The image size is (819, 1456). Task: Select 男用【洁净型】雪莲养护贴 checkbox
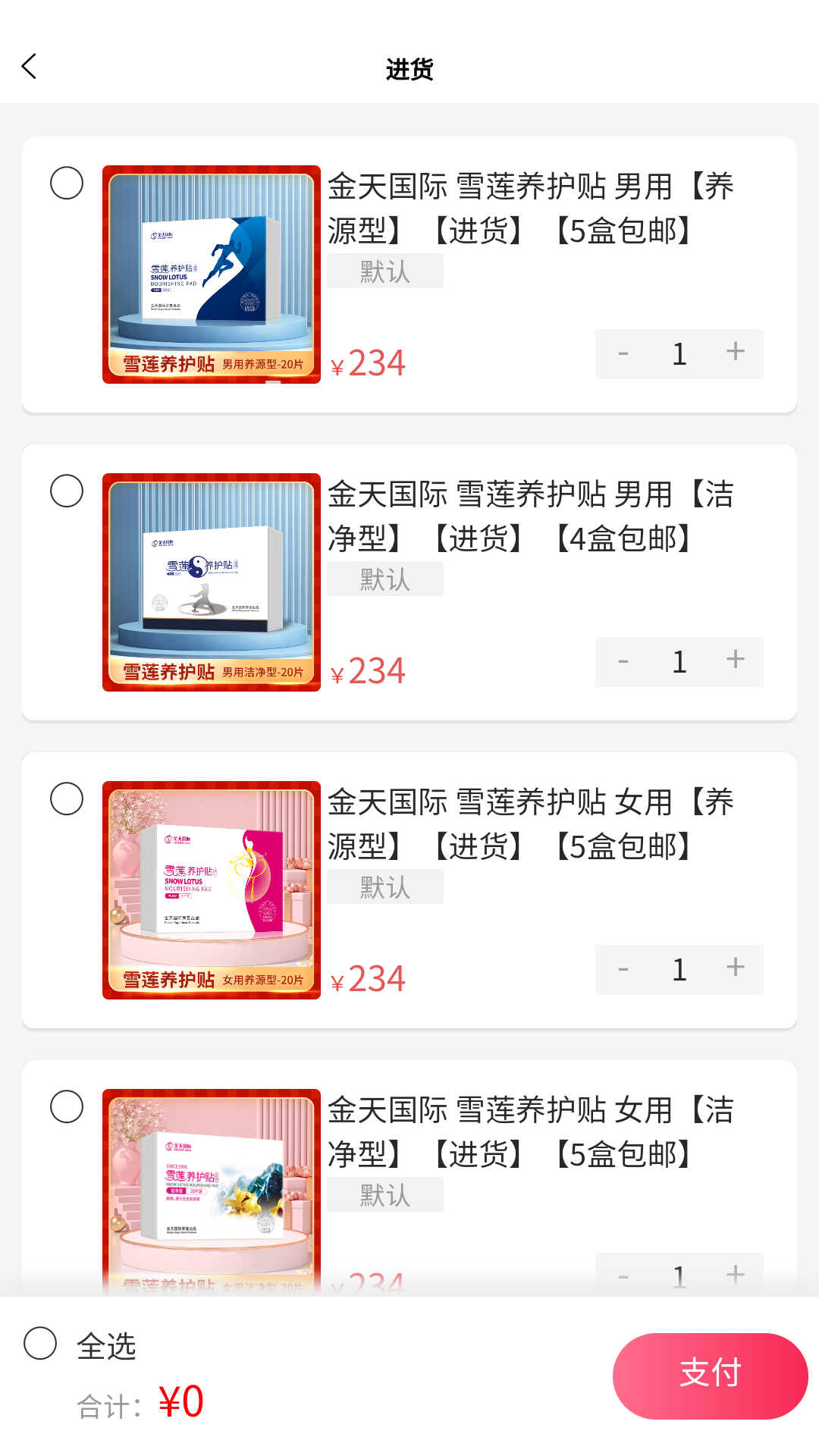pos(67,491)
